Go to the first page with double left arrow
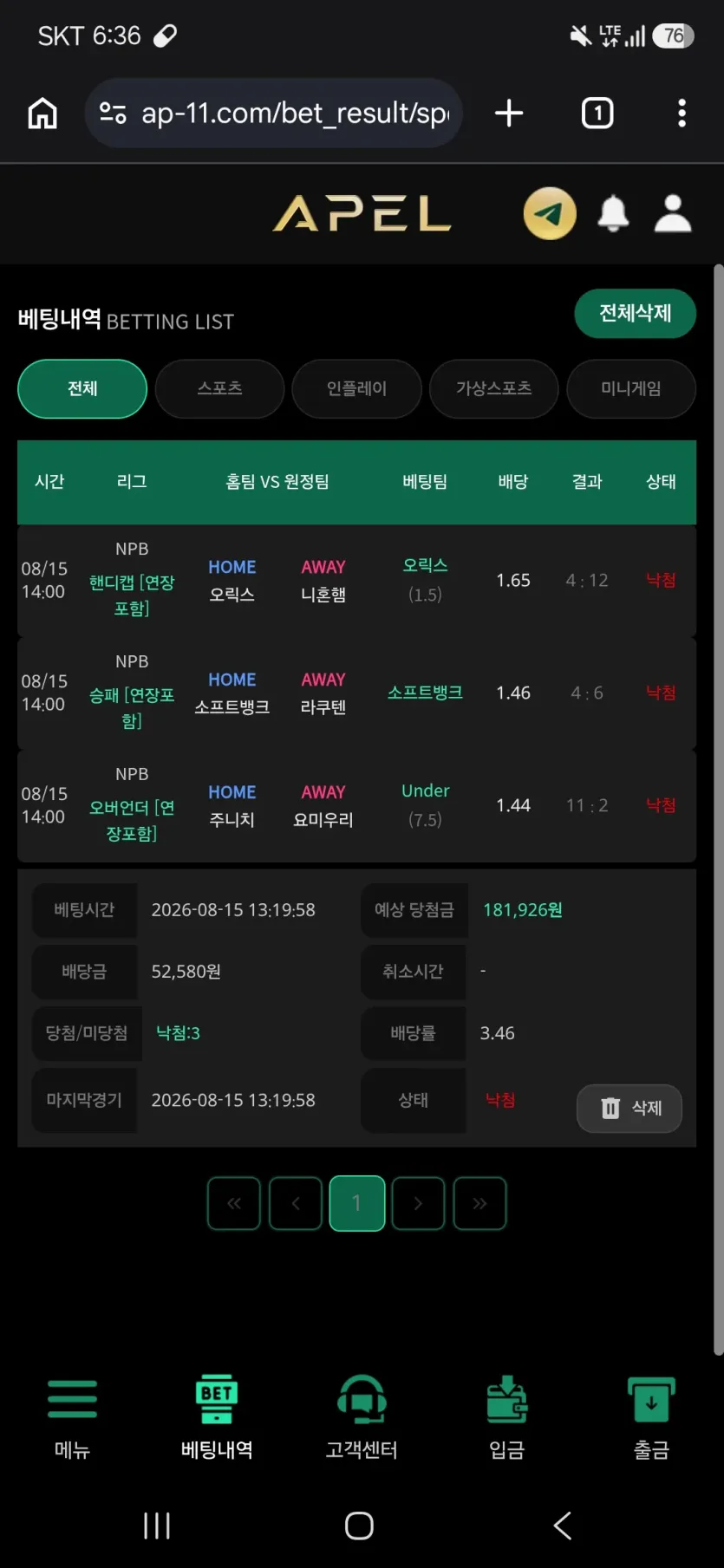 pos(234,1203)
